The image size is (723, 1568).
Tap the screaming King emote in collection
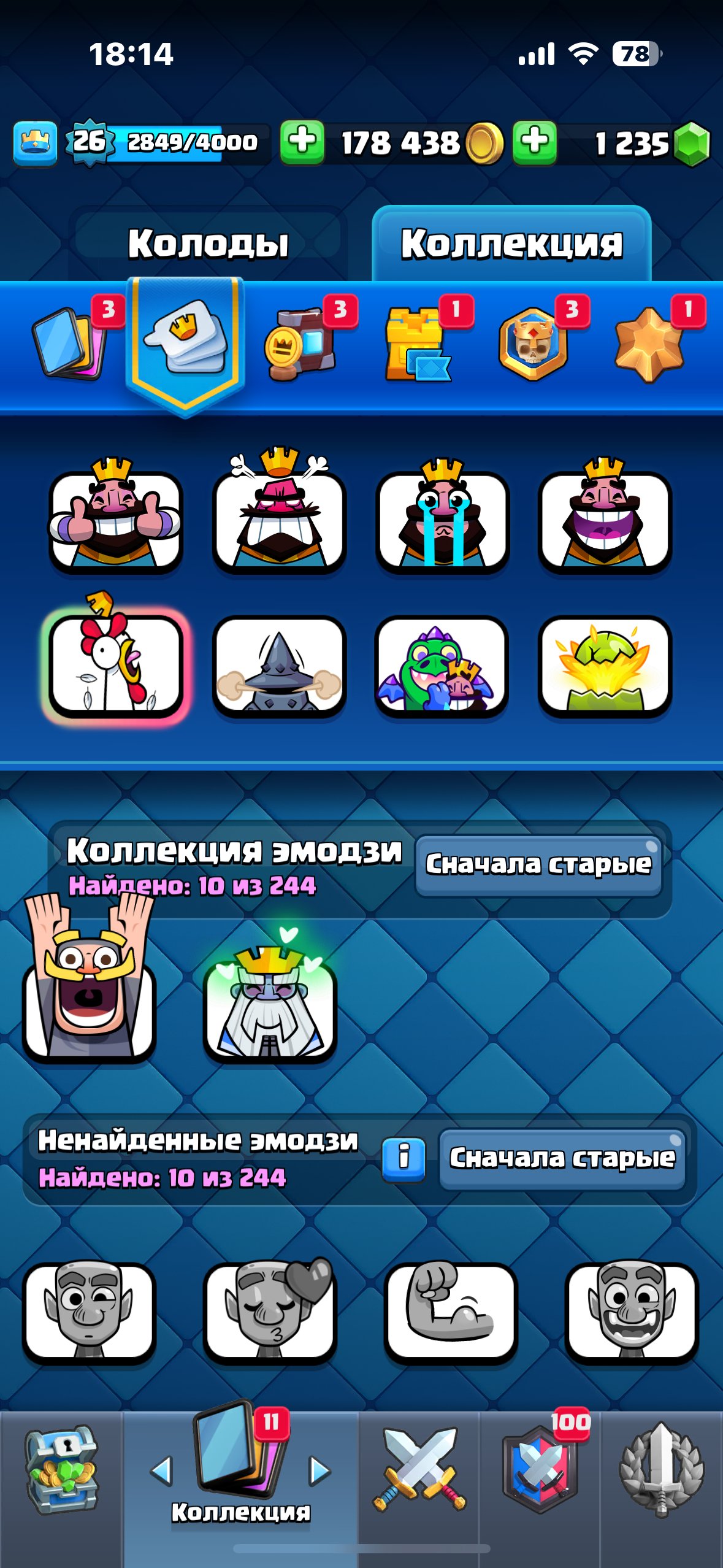tap(89, 988)
